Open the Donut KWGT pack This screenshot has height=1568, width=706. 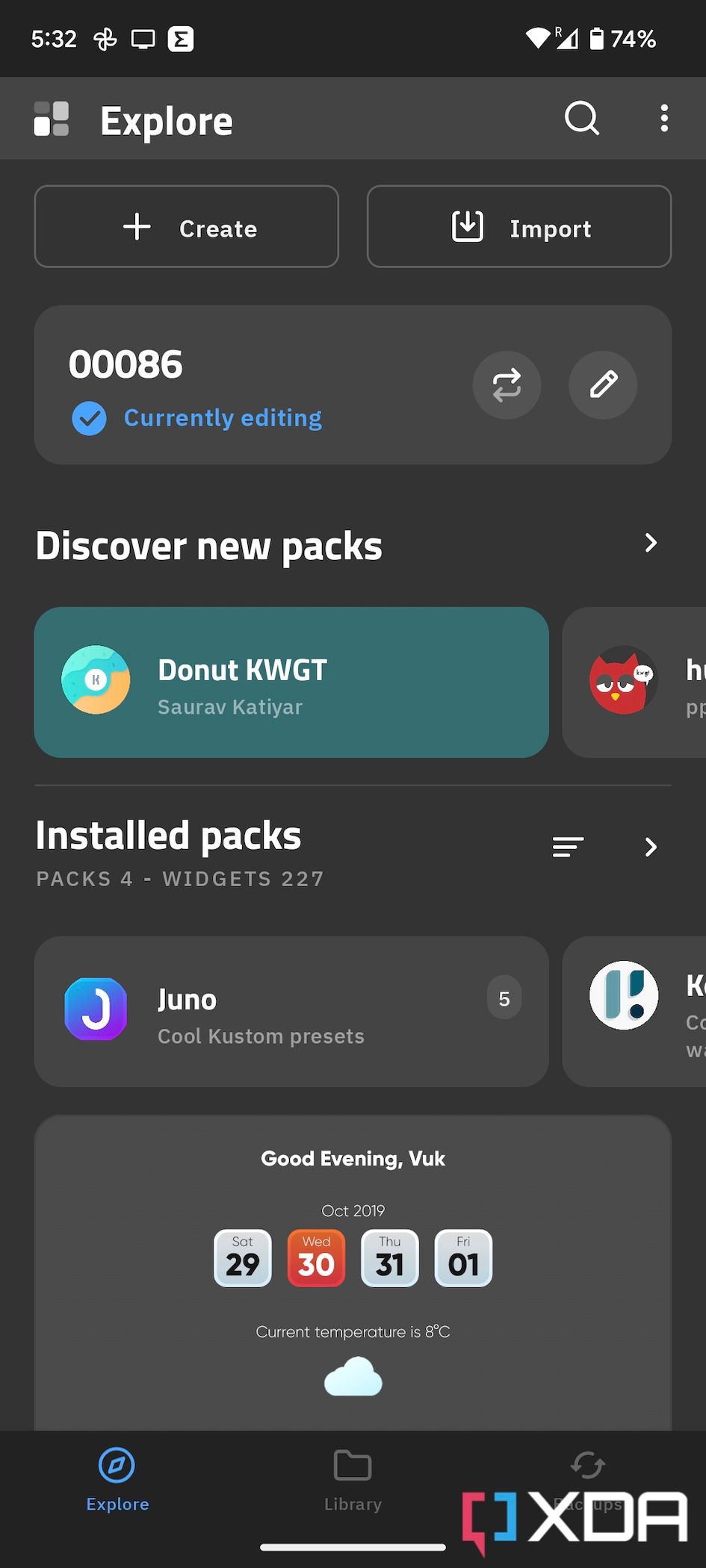(x=291, y=682)
